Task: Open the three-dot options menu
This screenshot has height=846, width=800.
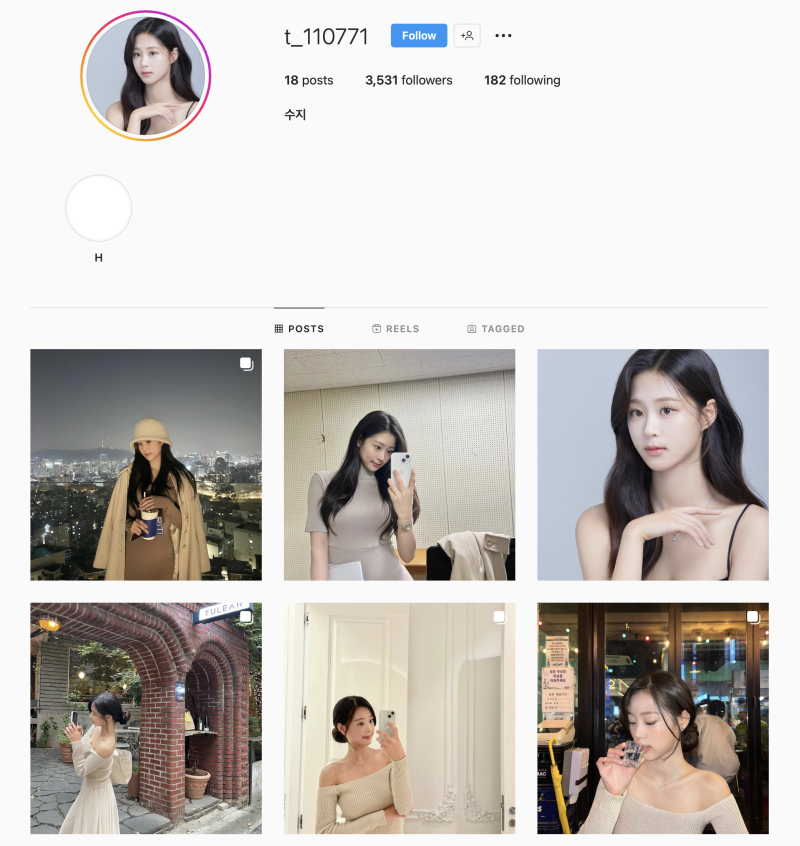Action: coord(503,36)
